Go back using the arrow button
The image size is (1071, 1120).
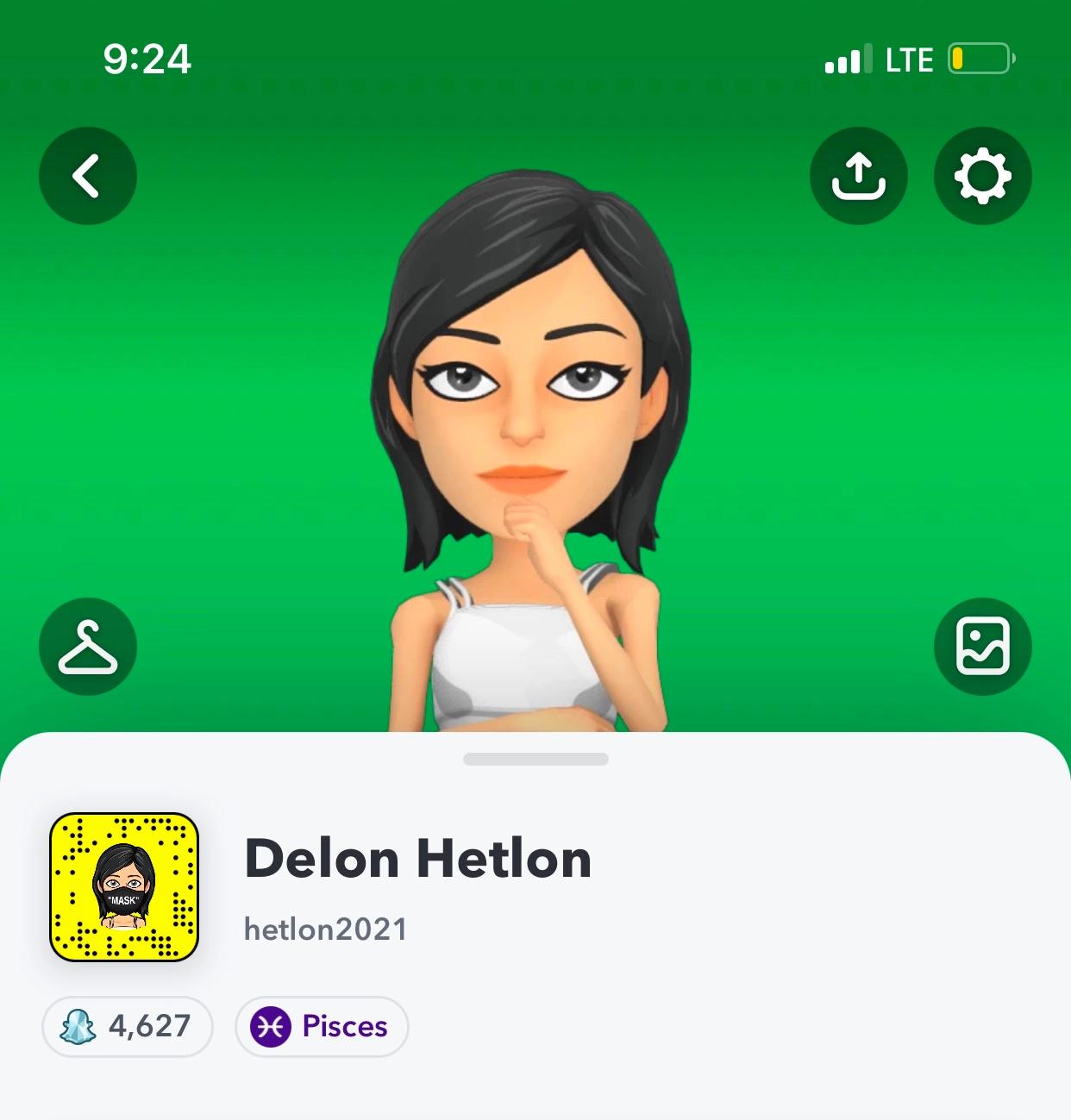click(87, 176)
